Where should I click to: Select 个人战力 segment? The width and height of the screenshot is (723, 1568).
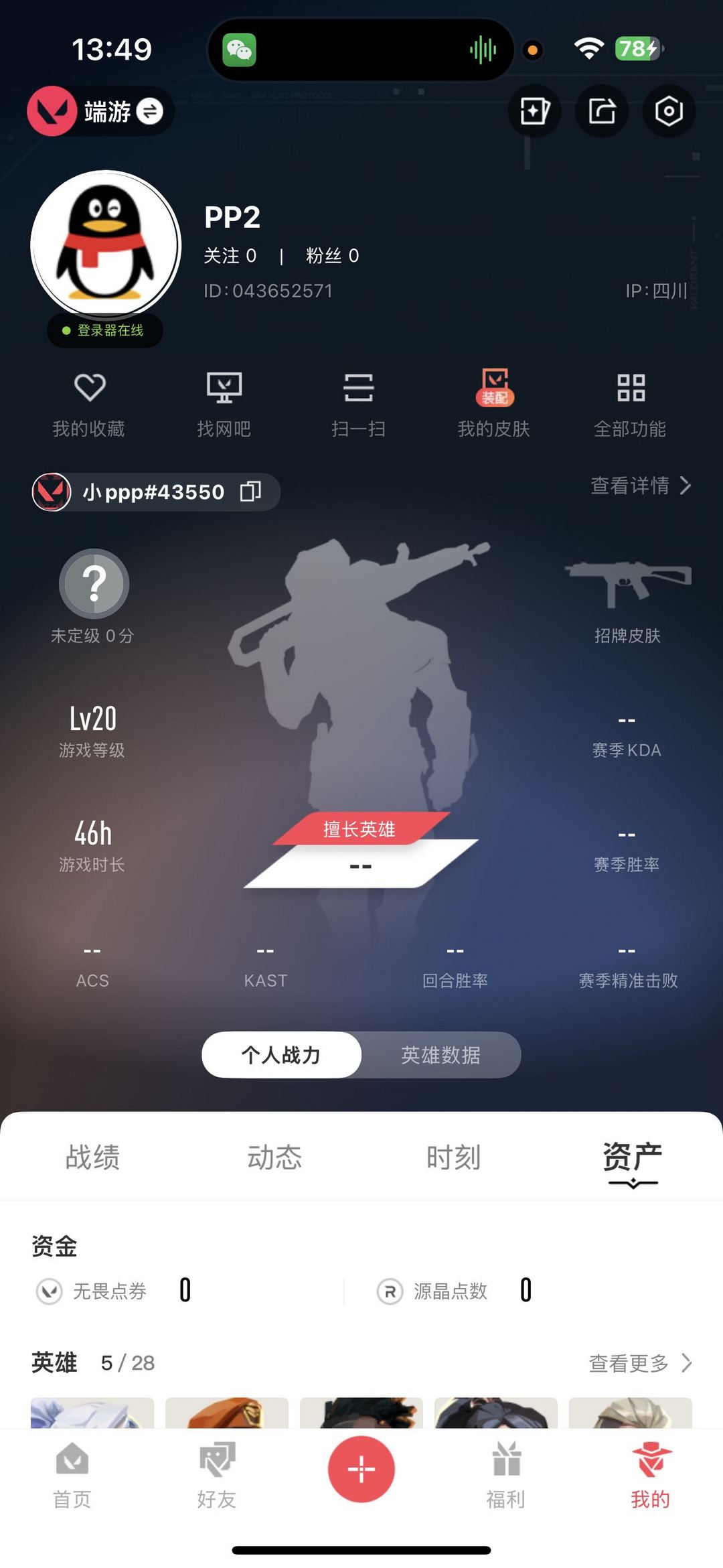(281, 1055)
